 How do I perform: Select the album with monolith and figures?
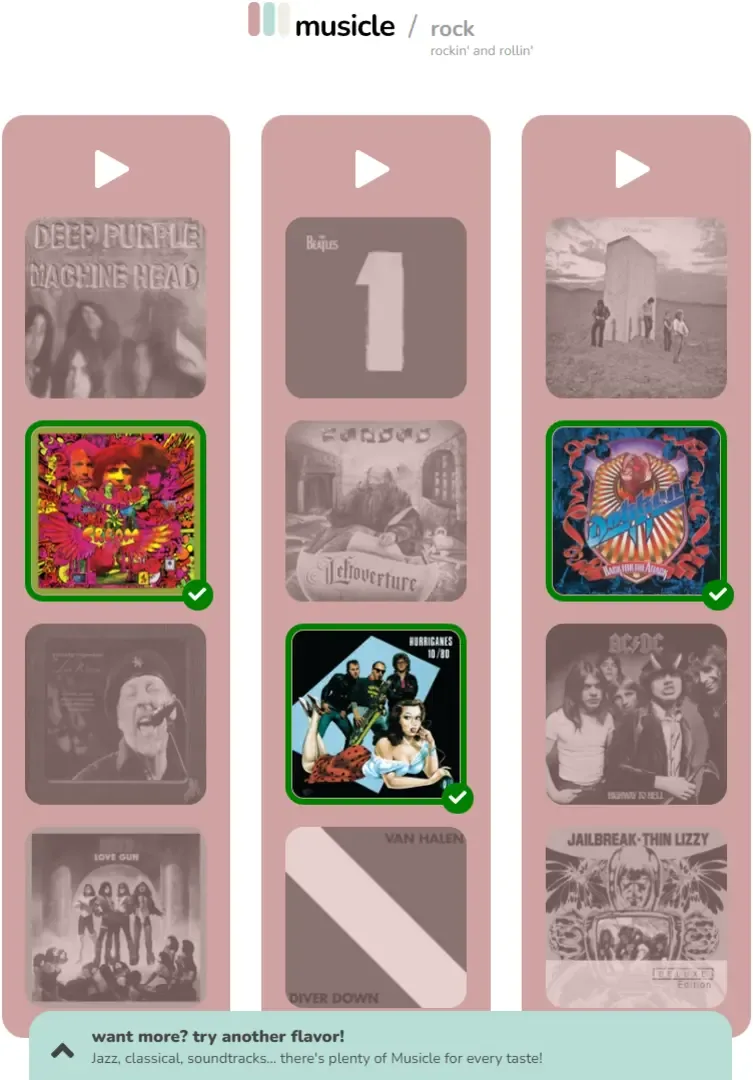click(x=636, y=308)
